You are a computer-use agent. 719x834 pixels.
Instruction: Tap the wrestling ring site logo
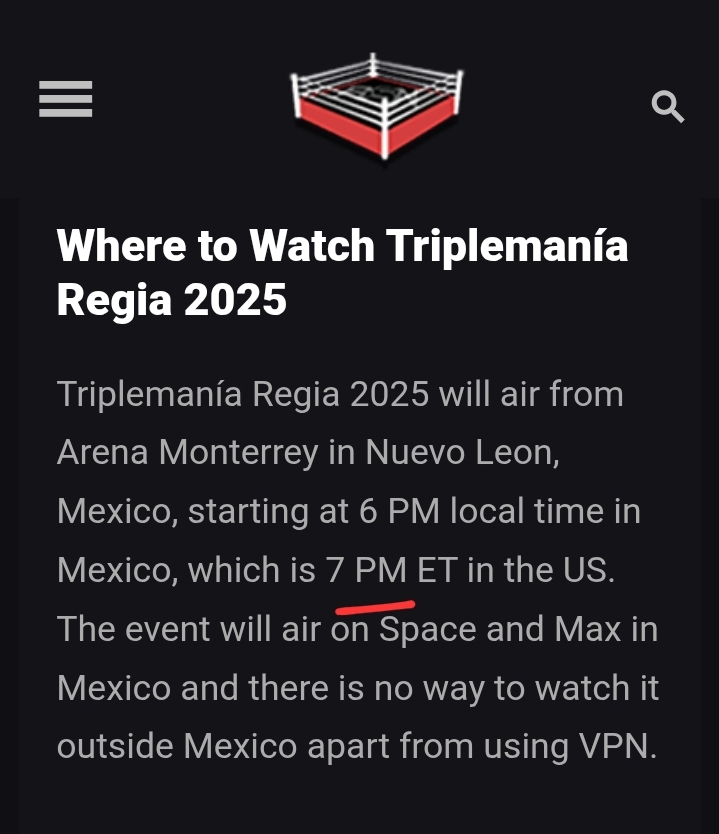pyautogui.click(x=377, y=106)
